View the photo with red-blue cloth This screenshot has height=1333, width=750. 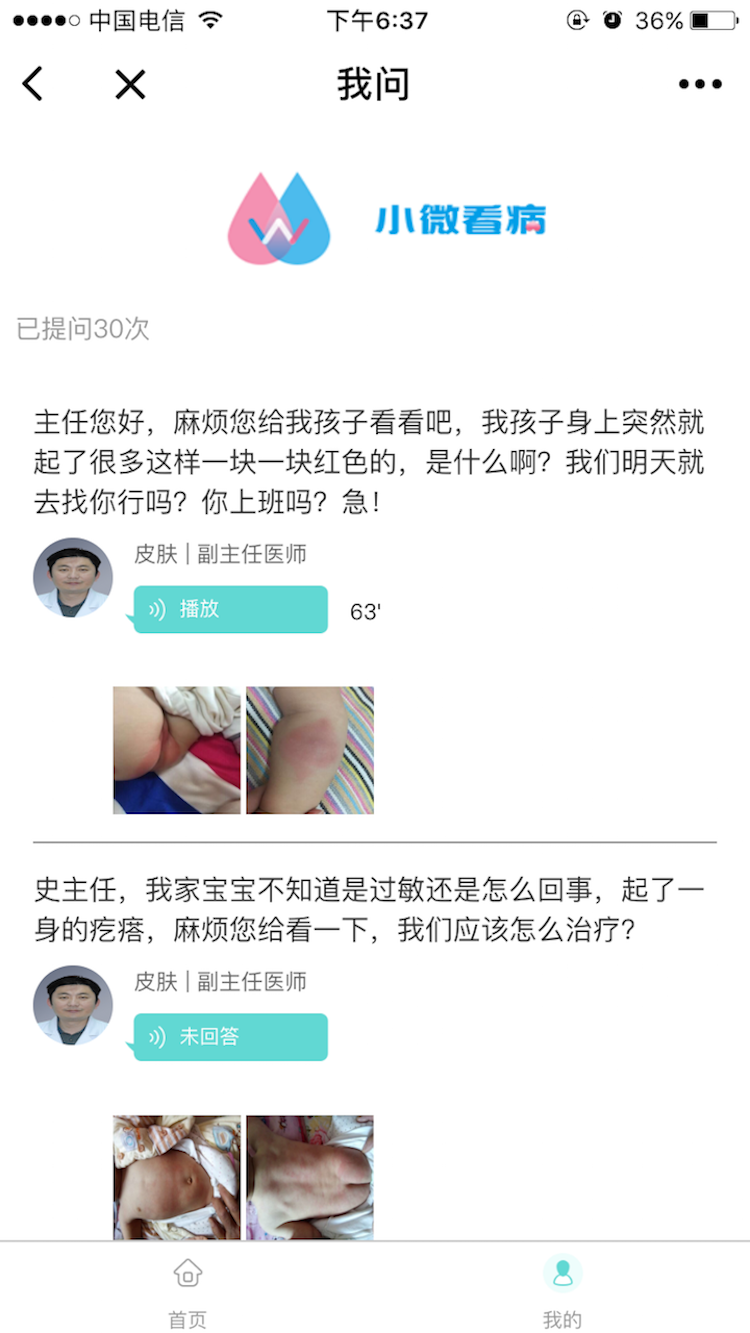tap(177, 750)
